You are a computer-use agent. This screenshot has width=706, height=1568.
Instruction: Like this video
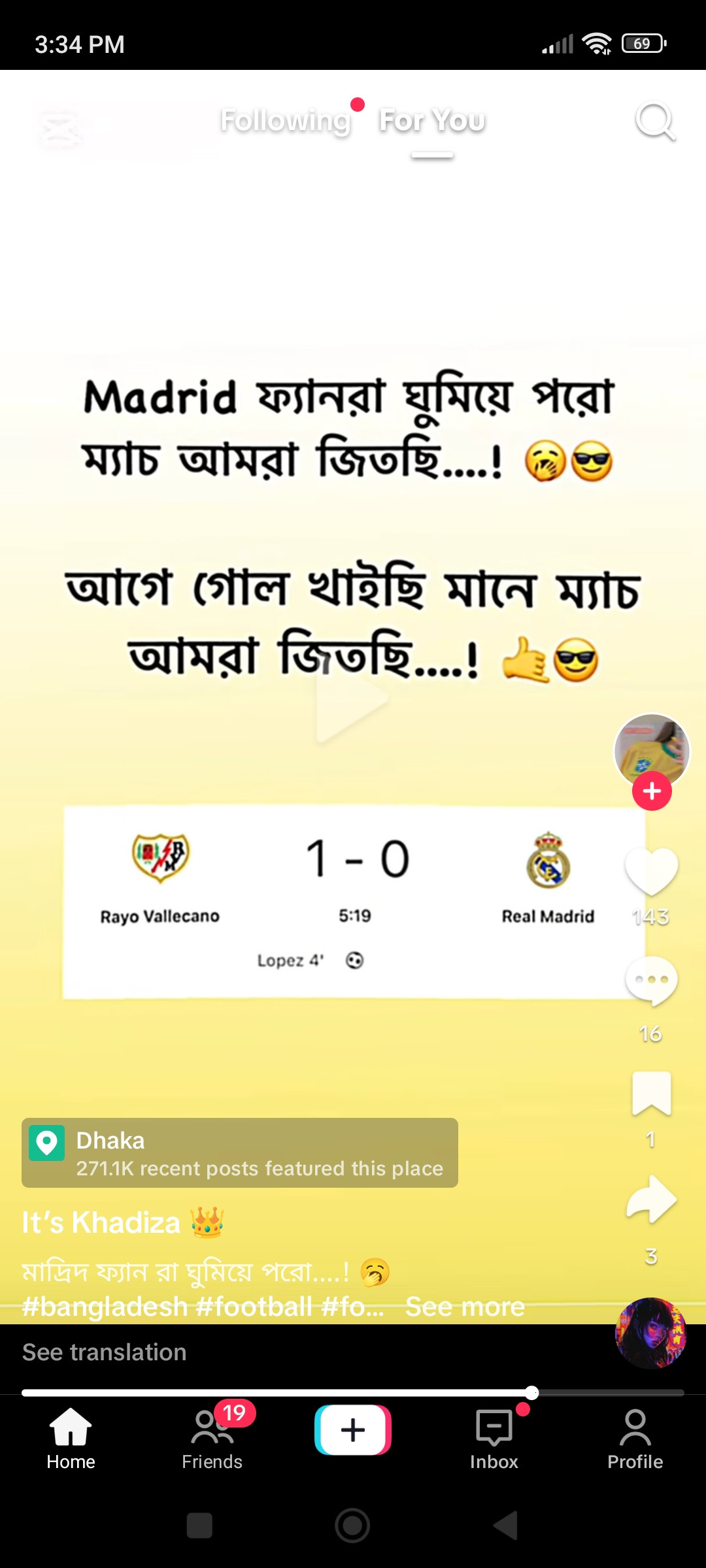(651, 871)
